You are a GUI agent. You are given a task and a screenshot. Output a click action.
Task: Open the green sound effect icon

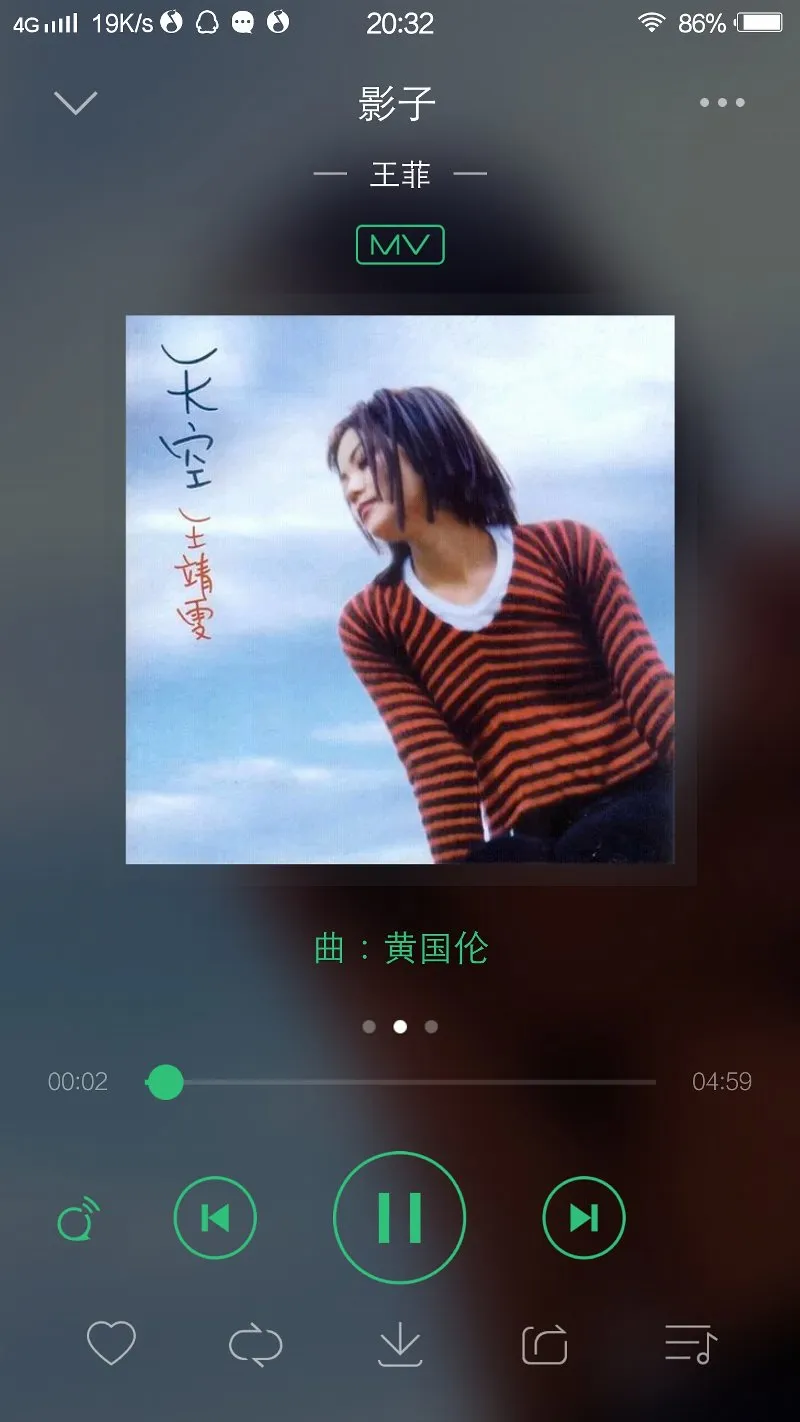point(79,1218)
